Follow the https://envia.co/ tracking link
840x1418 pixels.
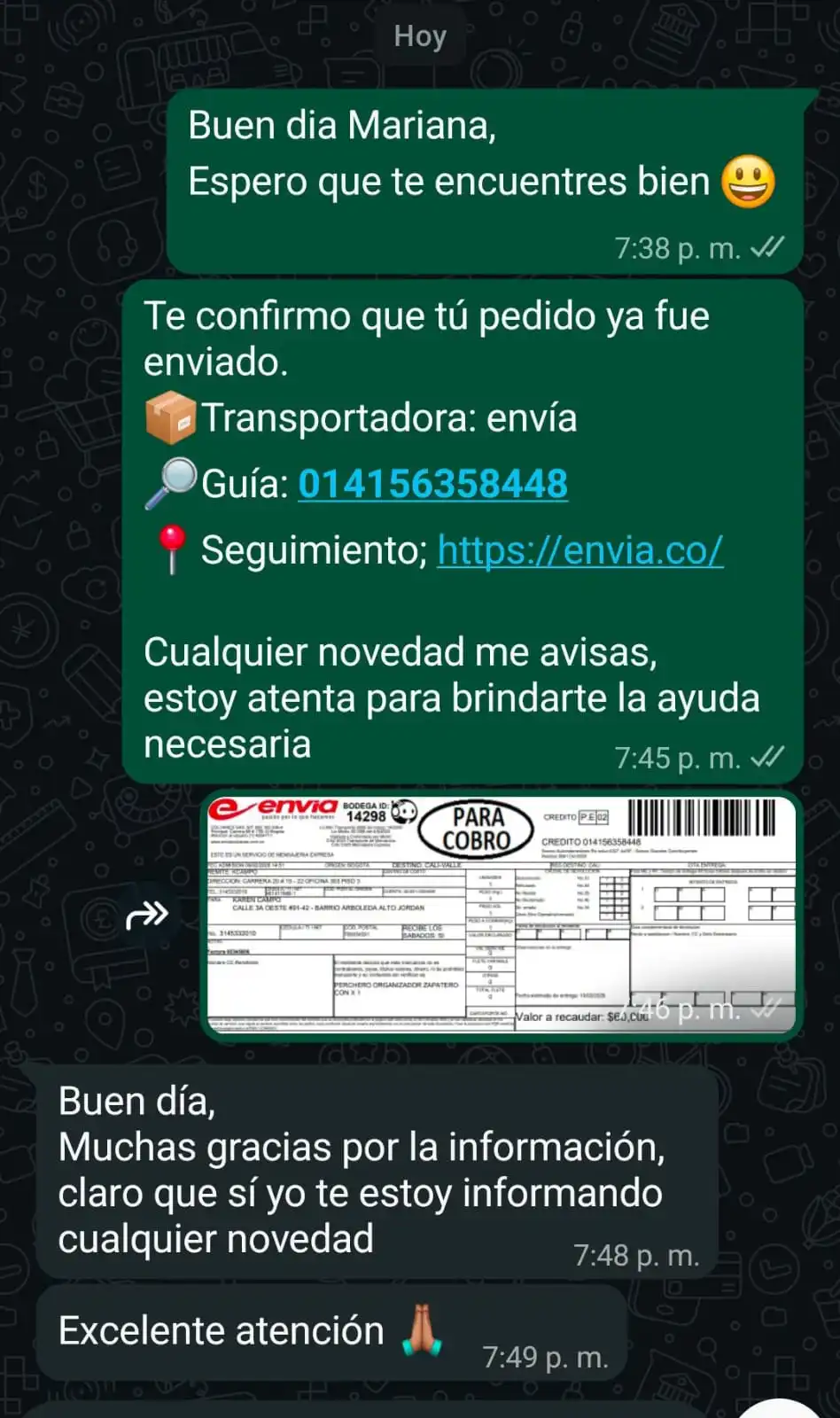pyautogui.click(x=580, y=550)
